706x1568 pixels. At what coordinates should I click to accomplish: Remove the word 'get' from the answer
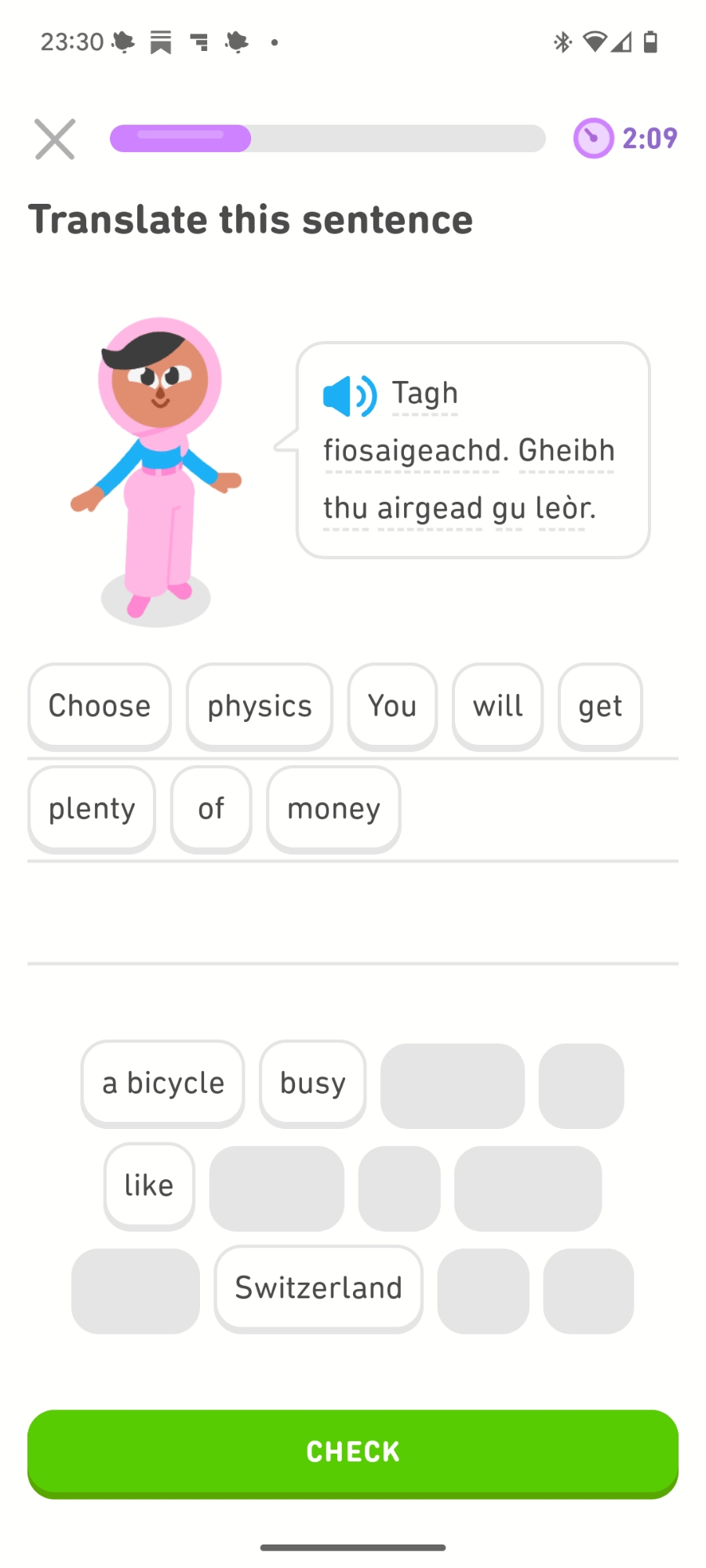(600, 706)
